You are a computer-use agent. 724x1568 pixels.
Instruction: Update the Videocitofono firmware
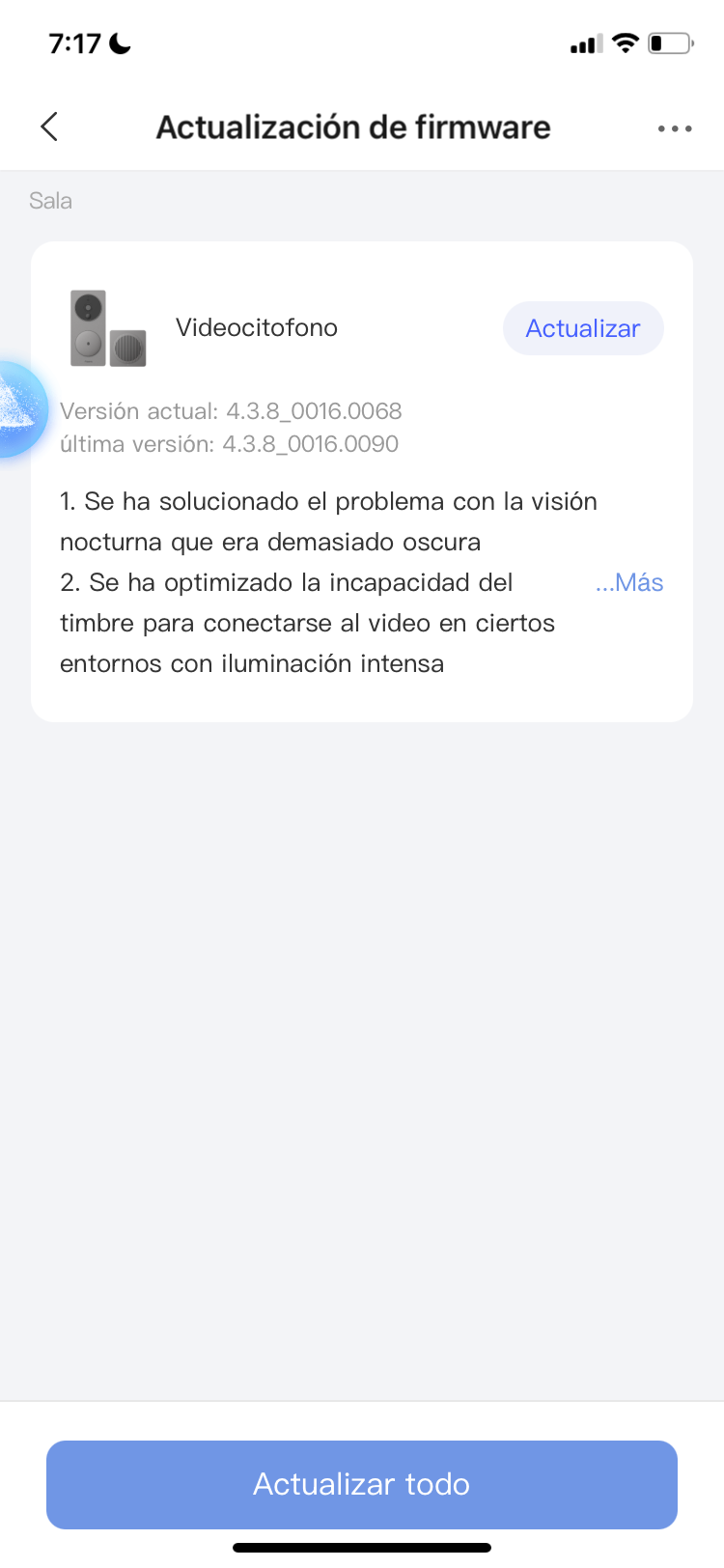click(583, 328)
